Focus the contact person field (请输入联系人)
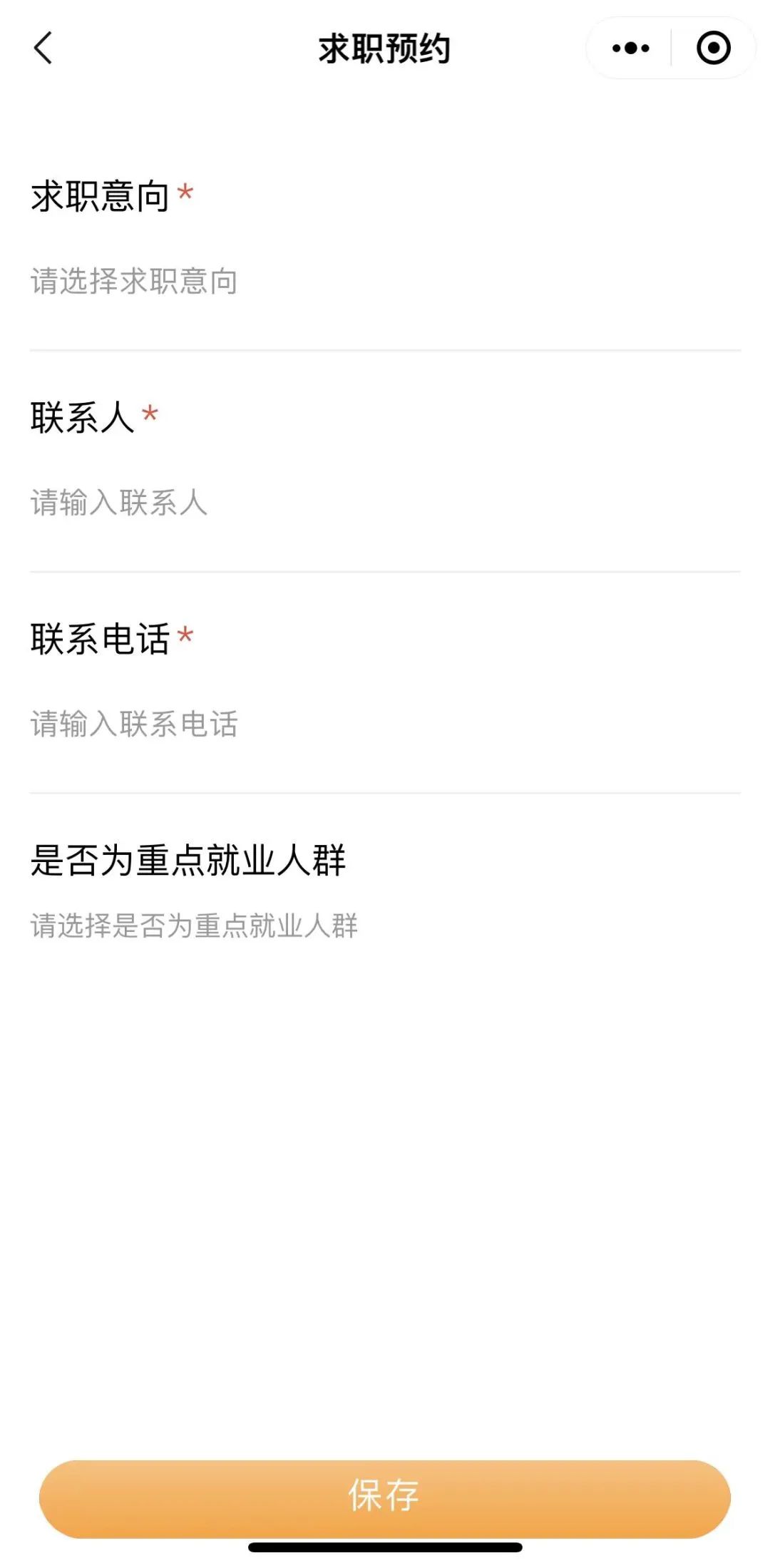The width and height of the screenshot is (770, 1568). click(x=385, y=503)
